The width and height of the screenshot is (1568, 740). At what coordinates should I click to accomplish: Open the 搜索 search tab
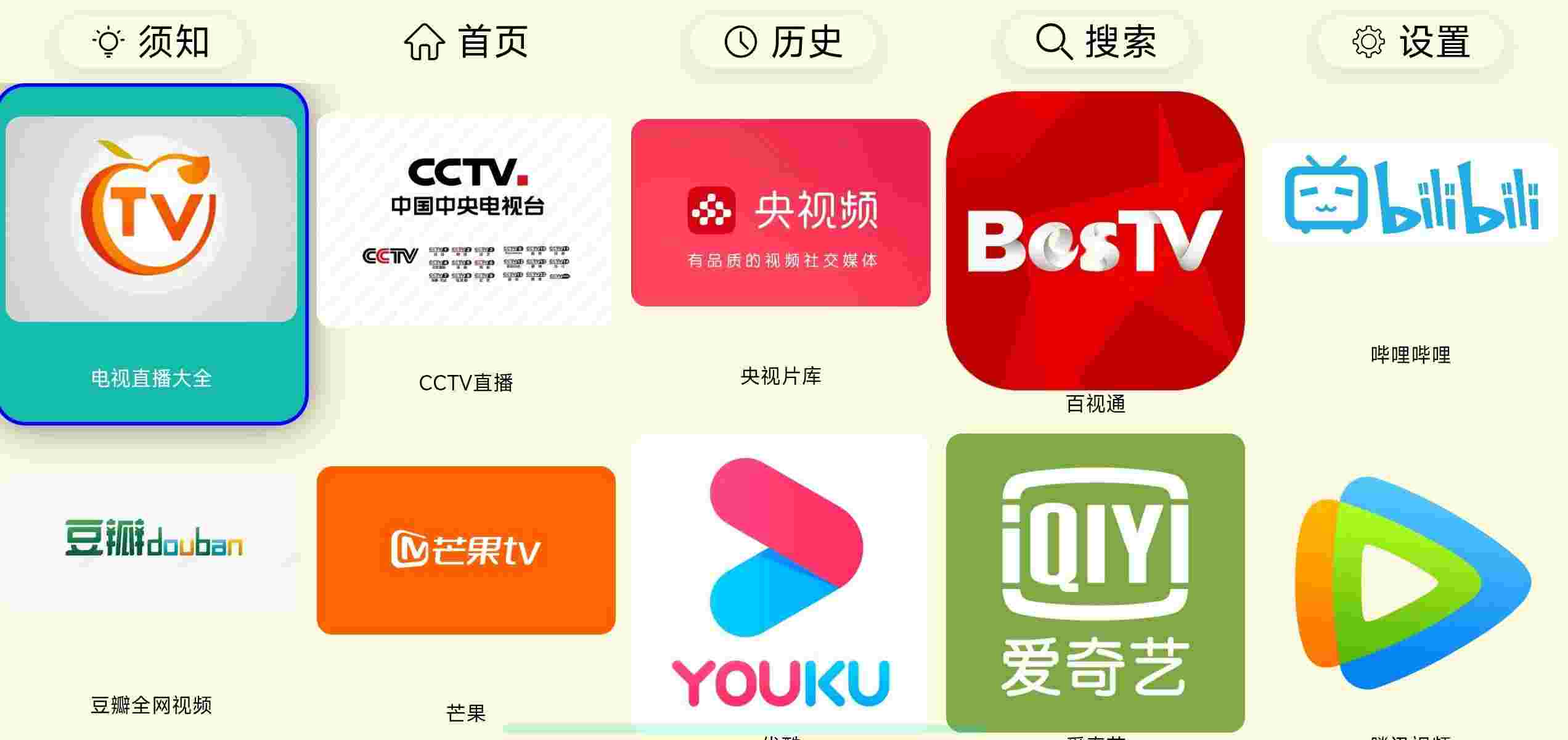[1096, 42]
